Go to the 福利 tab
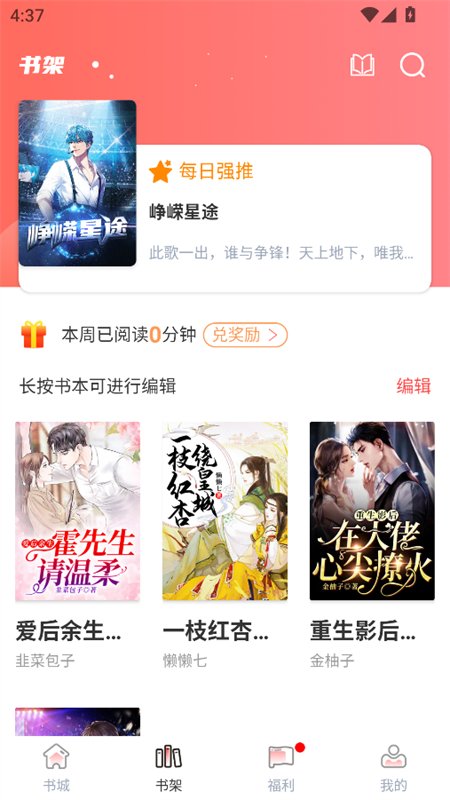Screen dimensions: 450x800 [281, 767]
